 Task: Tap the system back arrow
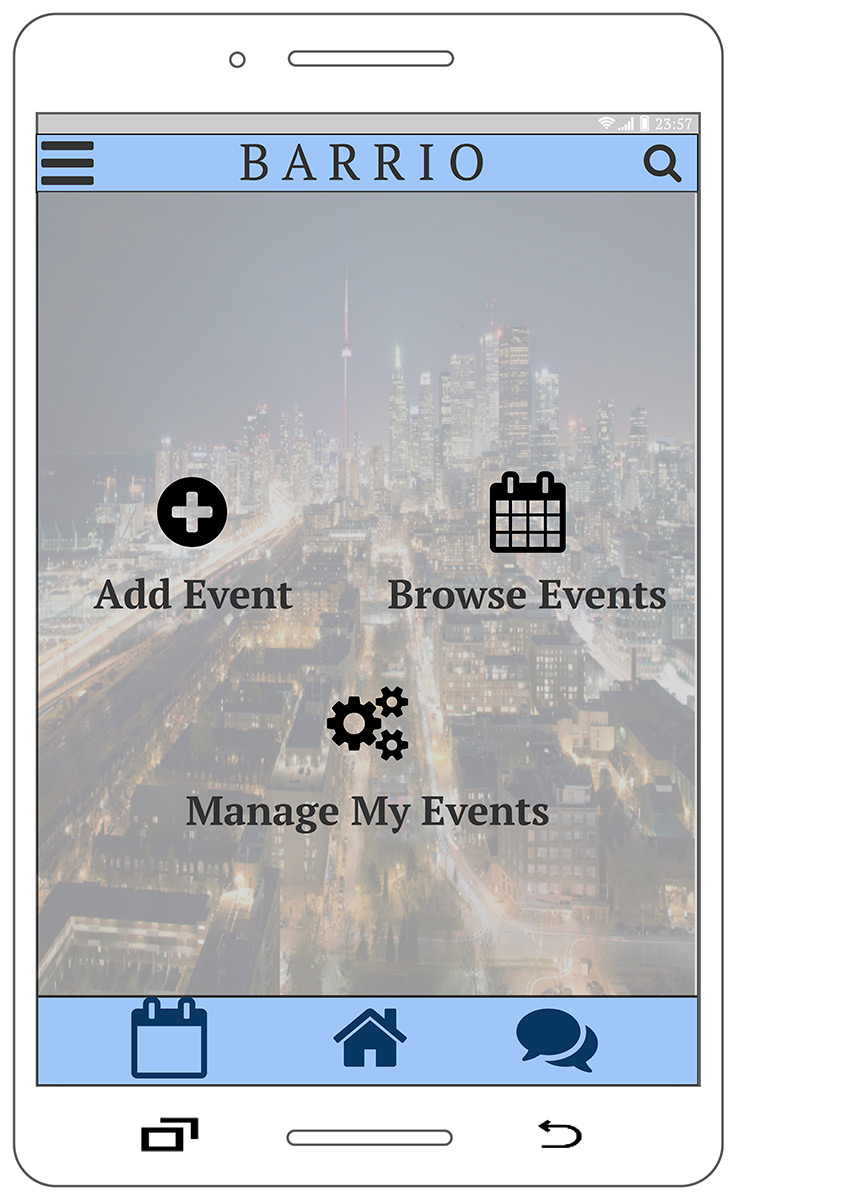(x=559, y=1134)
